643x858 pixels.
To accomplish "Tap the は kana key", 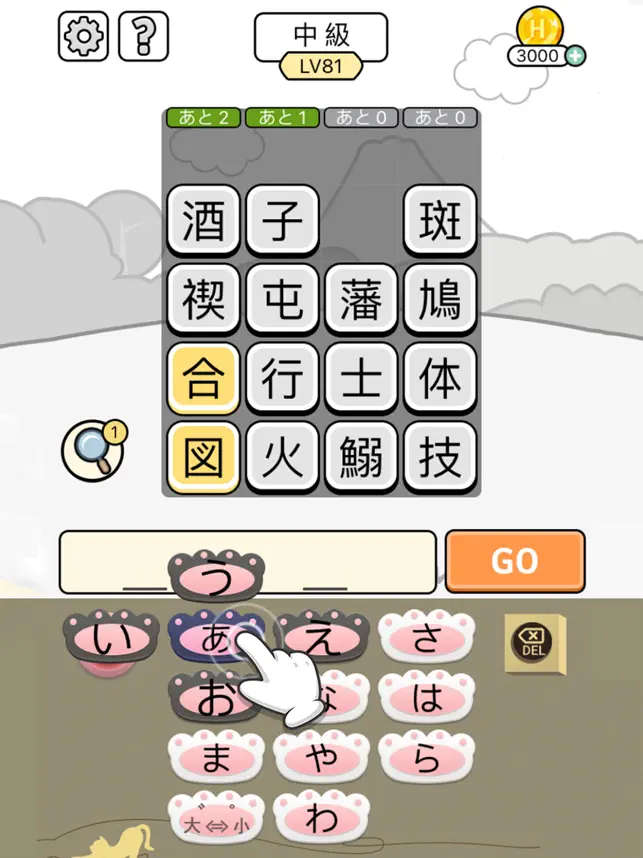I will pos(426,699).
